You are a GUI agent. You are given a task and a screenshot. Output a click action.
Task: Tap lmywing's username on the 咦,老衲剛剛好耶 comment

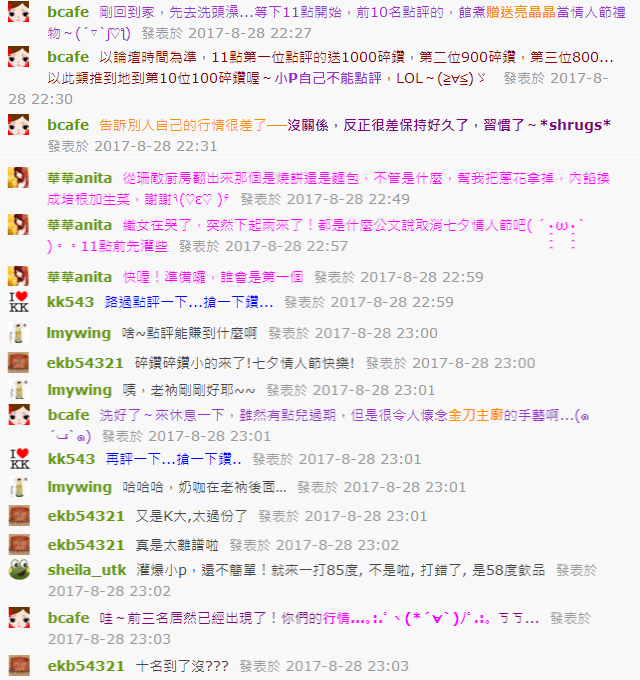79,389
